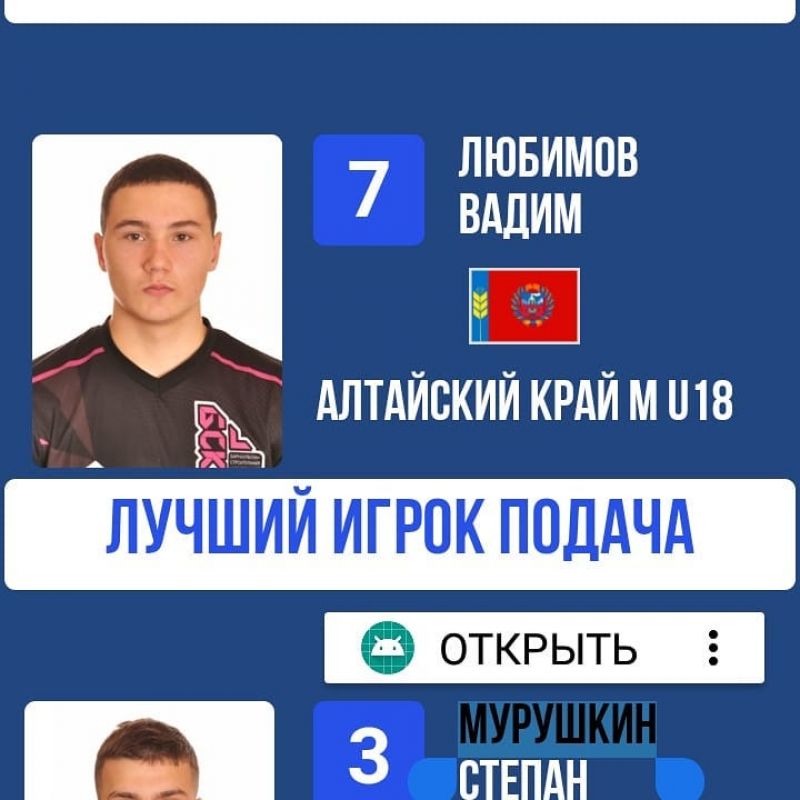
Task: Open the selection popup's overflow menu
Action: coord(713,648)
